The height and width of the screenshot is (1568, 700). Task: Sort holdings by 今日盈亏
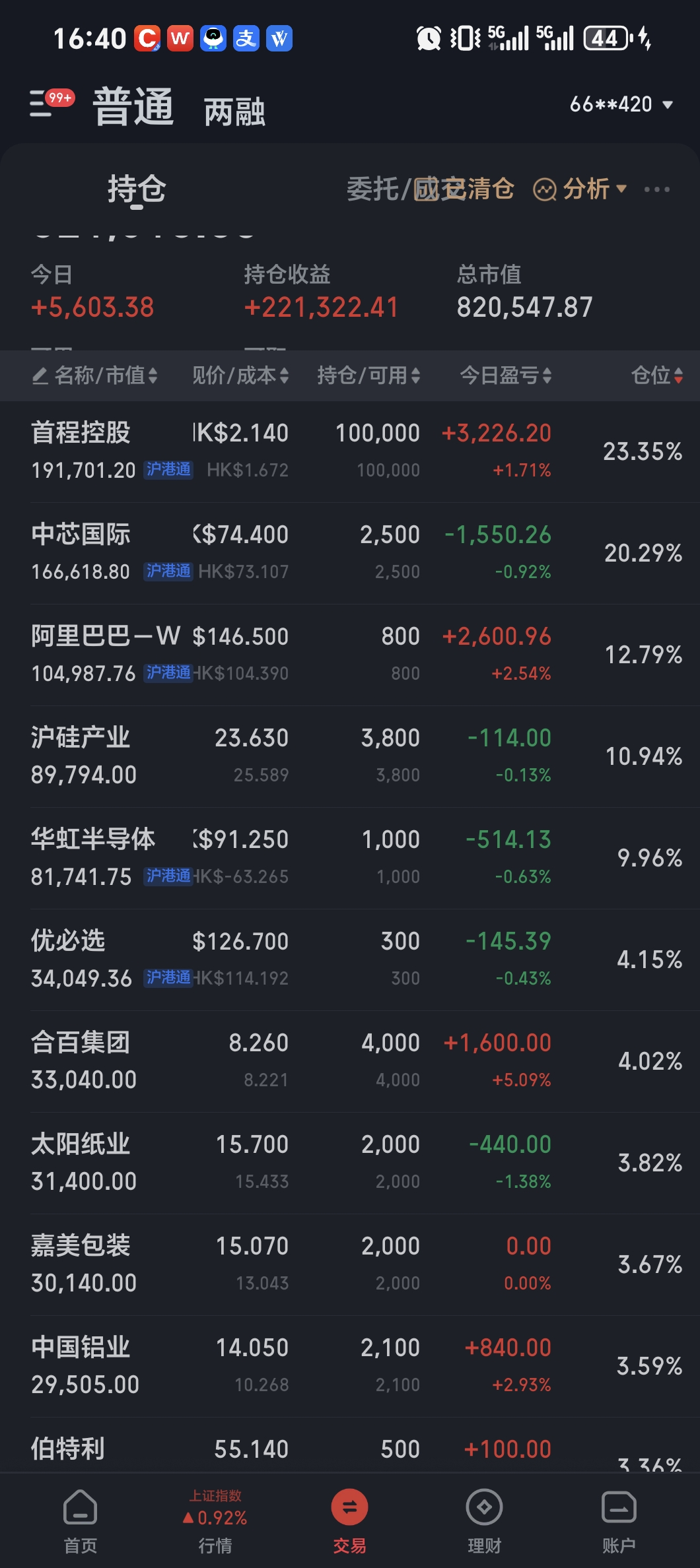click(506, 376)
